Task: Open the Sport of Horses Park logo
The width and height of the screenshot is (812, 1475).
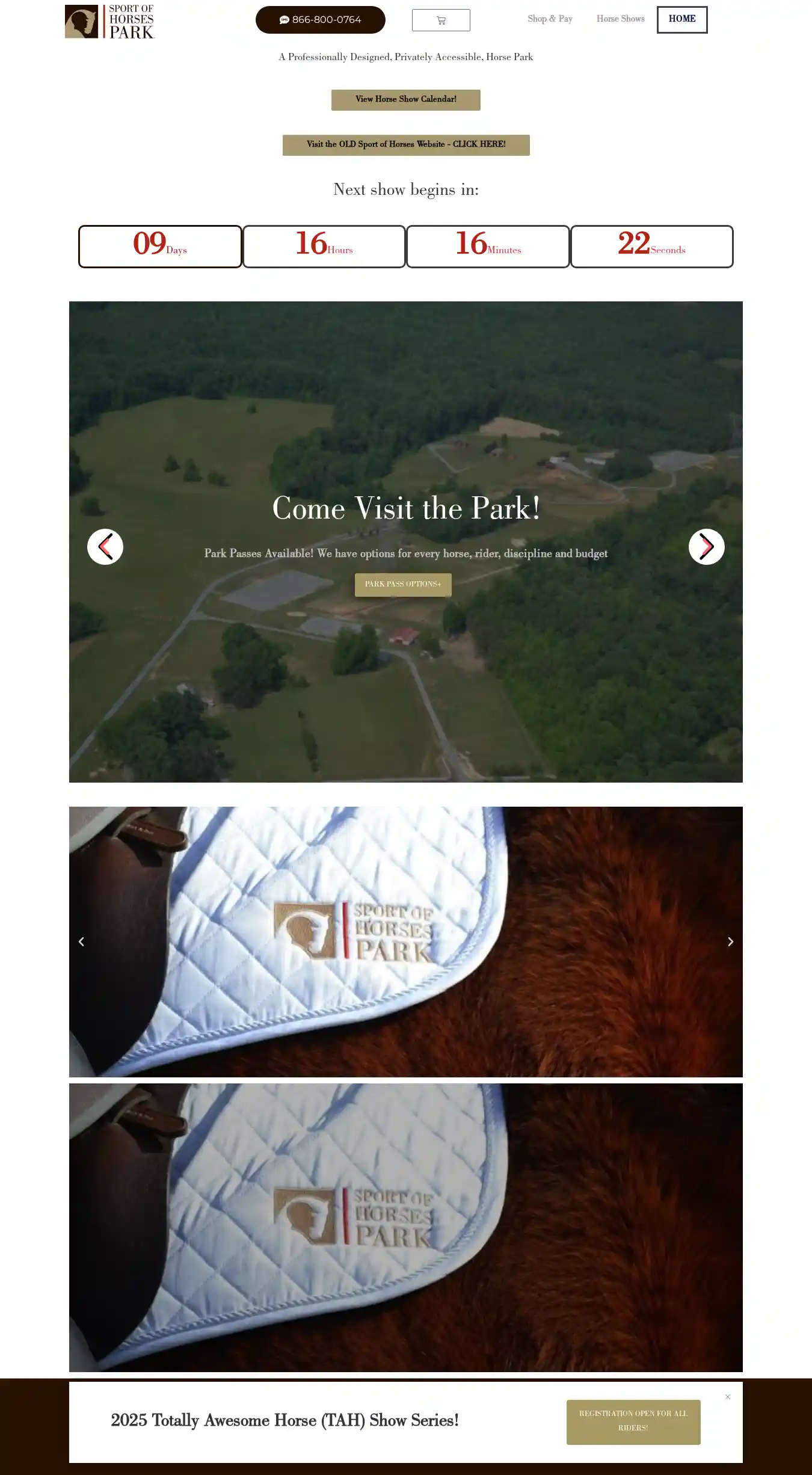Action: [110, 22]
